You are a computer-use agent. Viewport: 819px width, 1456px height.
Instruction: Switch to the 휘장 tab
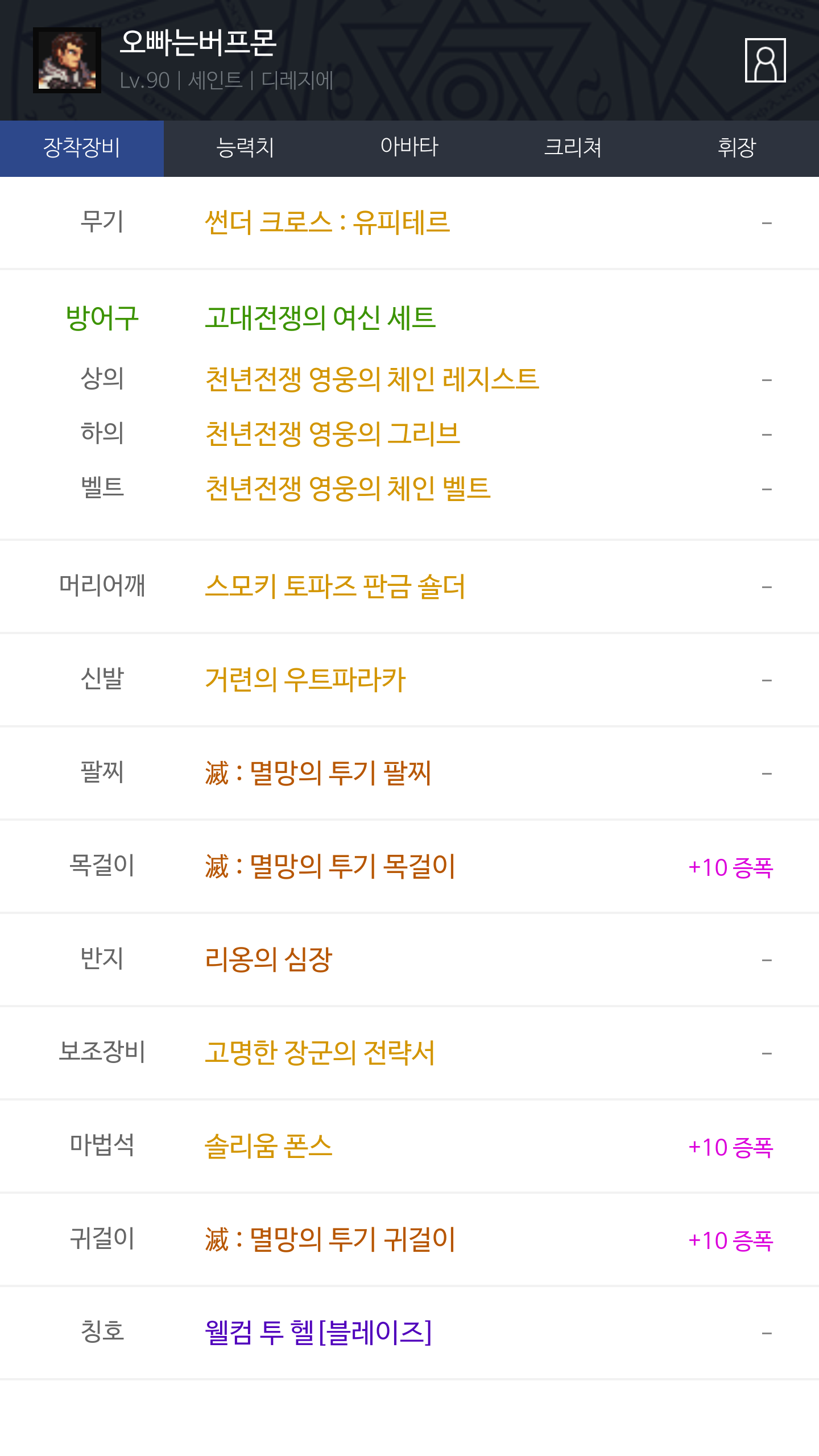(x=737, y=148)
